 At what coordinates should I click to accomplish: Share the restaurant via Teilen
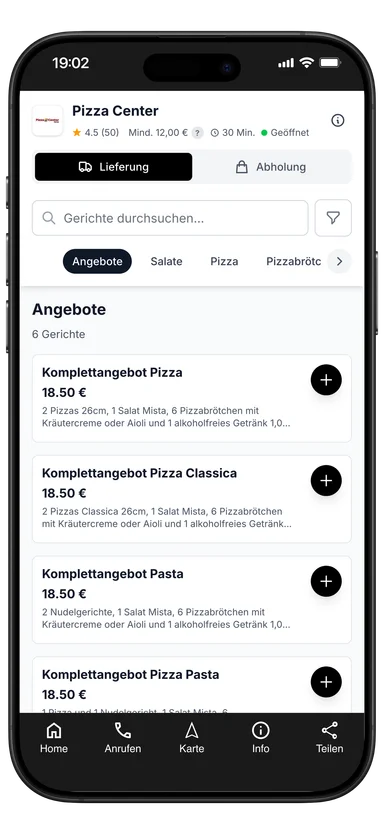329,738
